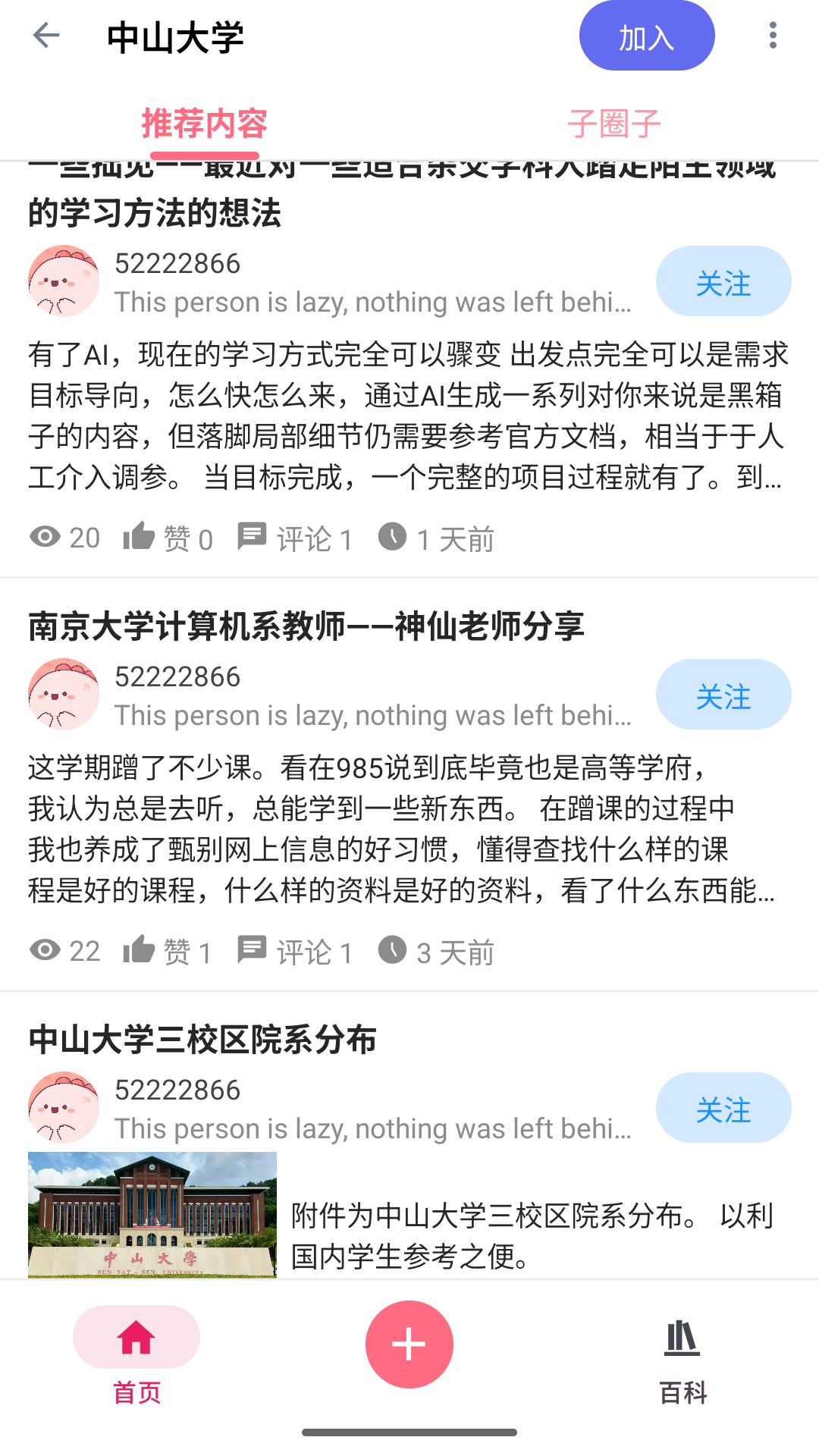Switch to the 子圈子 tab
Viewport: 819px width, 1456px height.
pos(613,123)
